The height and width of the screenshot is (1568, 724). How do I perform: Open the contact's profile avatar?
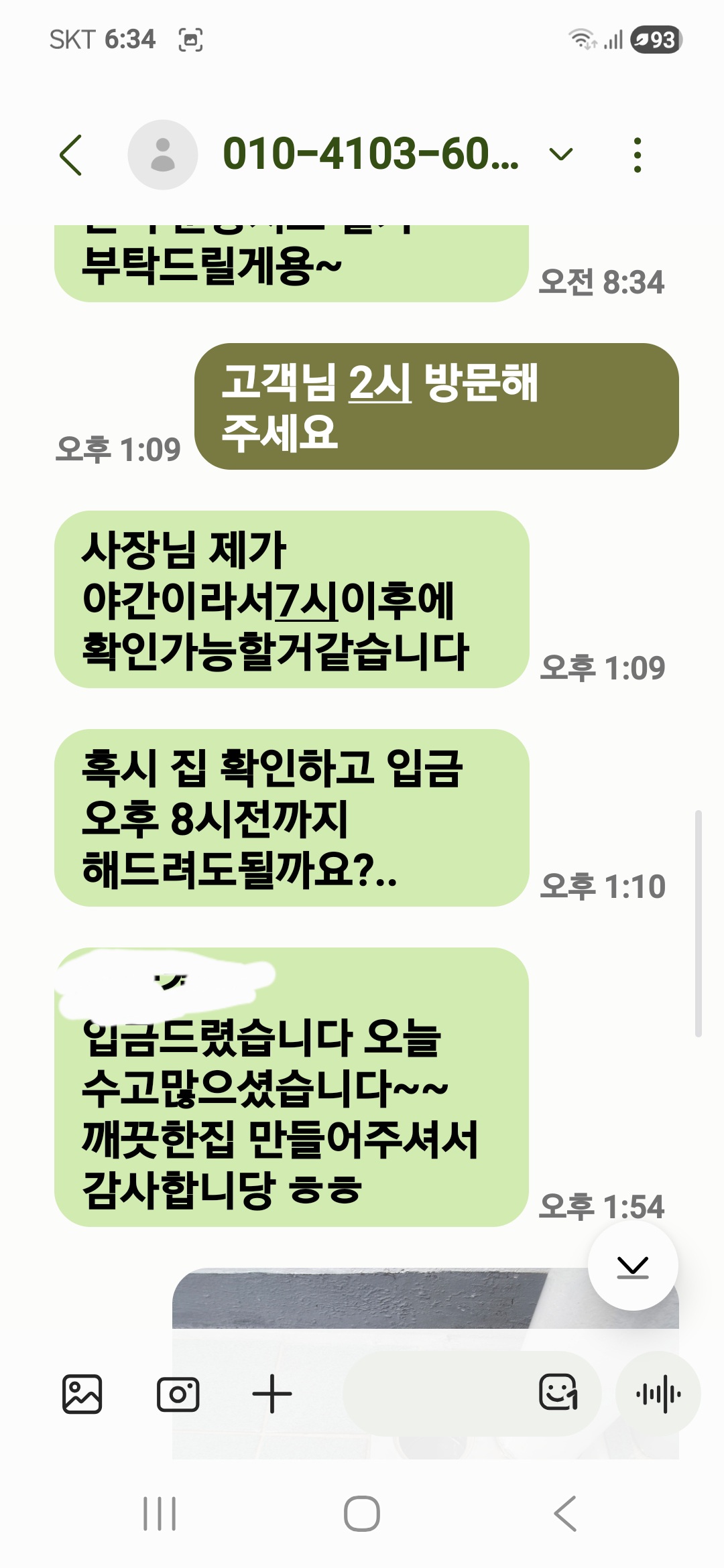(162, 155)
